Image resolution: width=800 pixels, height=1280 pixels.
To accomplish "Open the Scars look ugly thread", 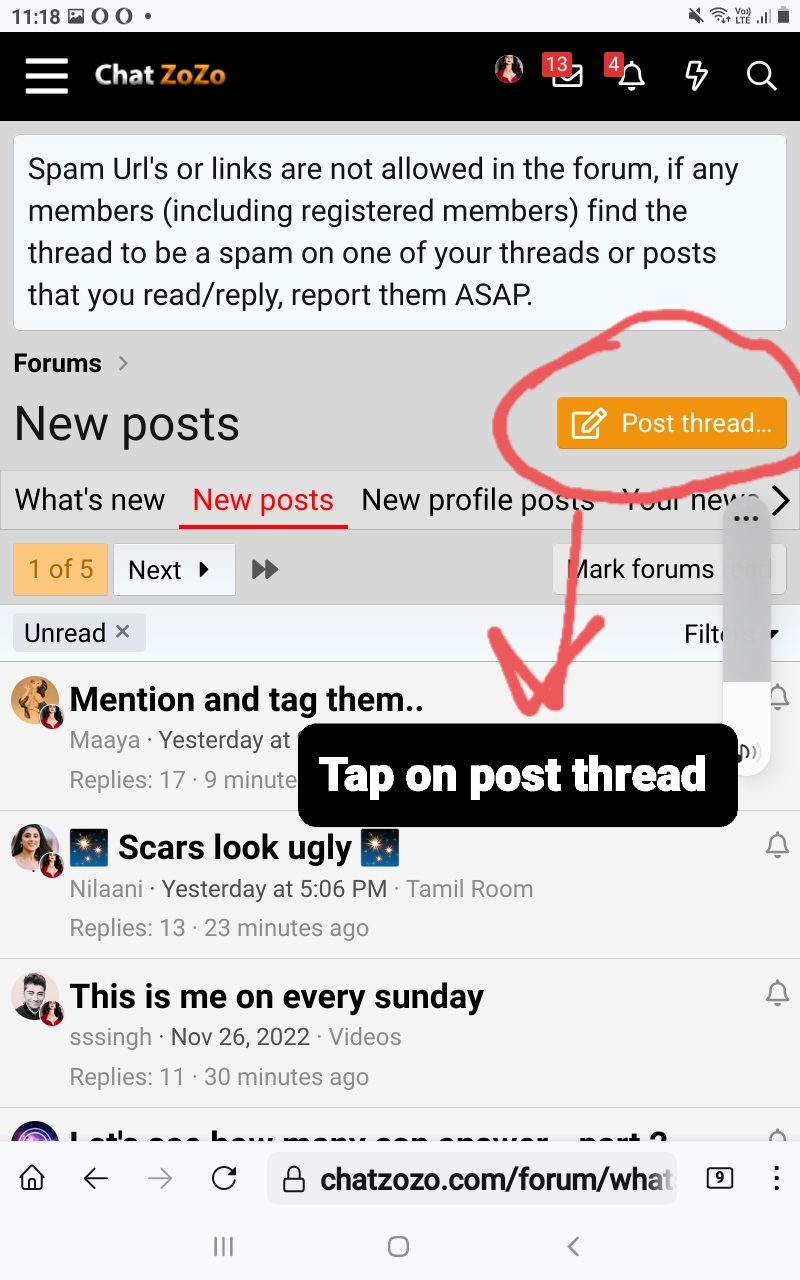I will [235, 848].
